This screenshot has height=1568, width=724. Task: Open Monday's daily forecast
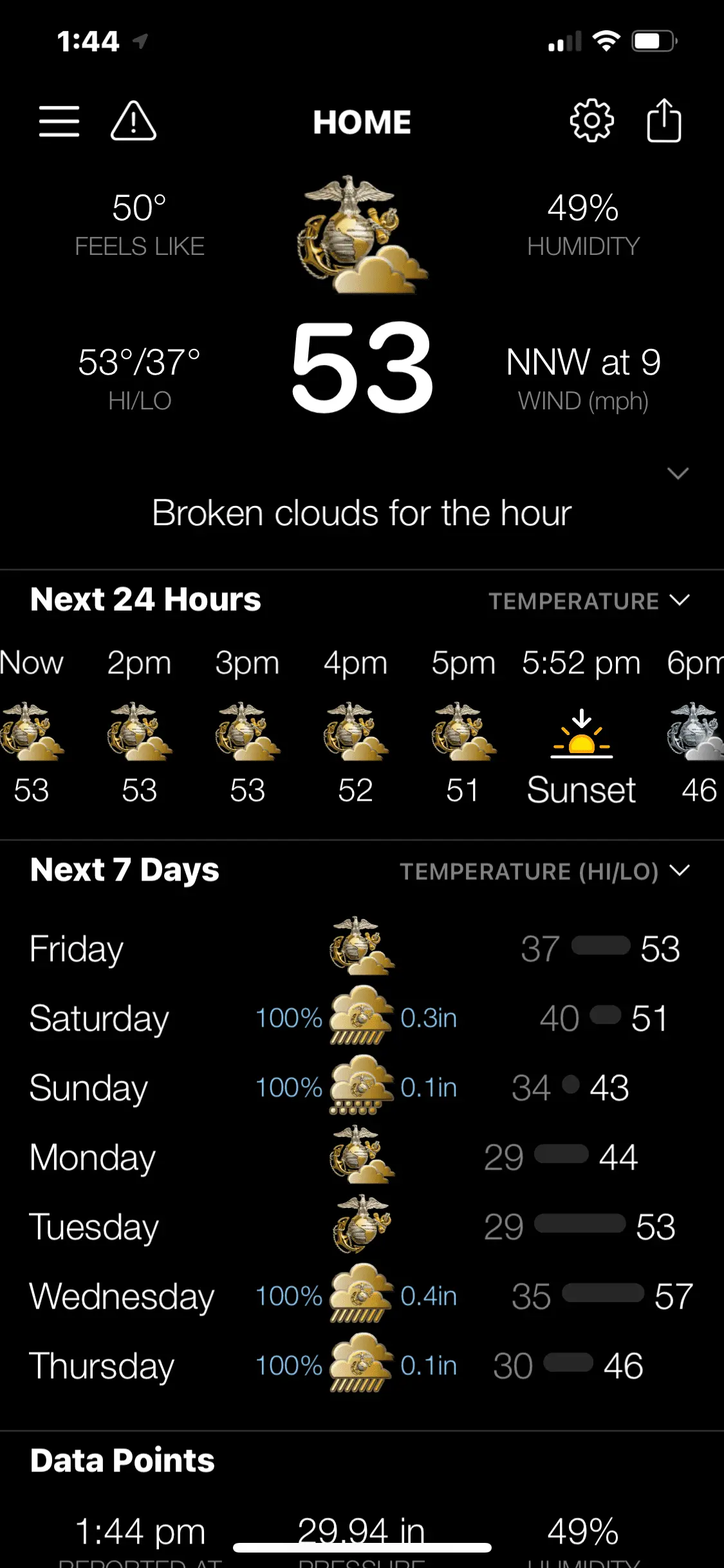coord(362,1157)
